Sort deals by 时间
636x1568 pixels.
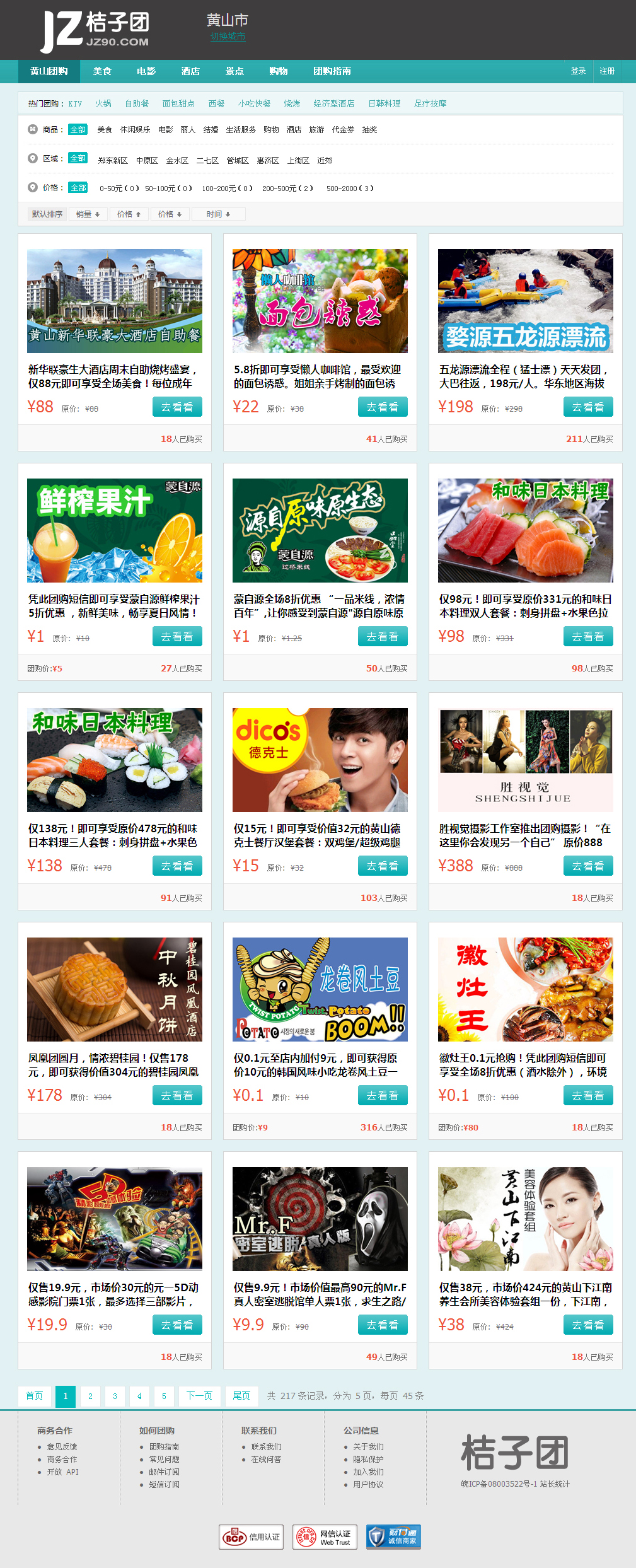click(x=218, y=214)
